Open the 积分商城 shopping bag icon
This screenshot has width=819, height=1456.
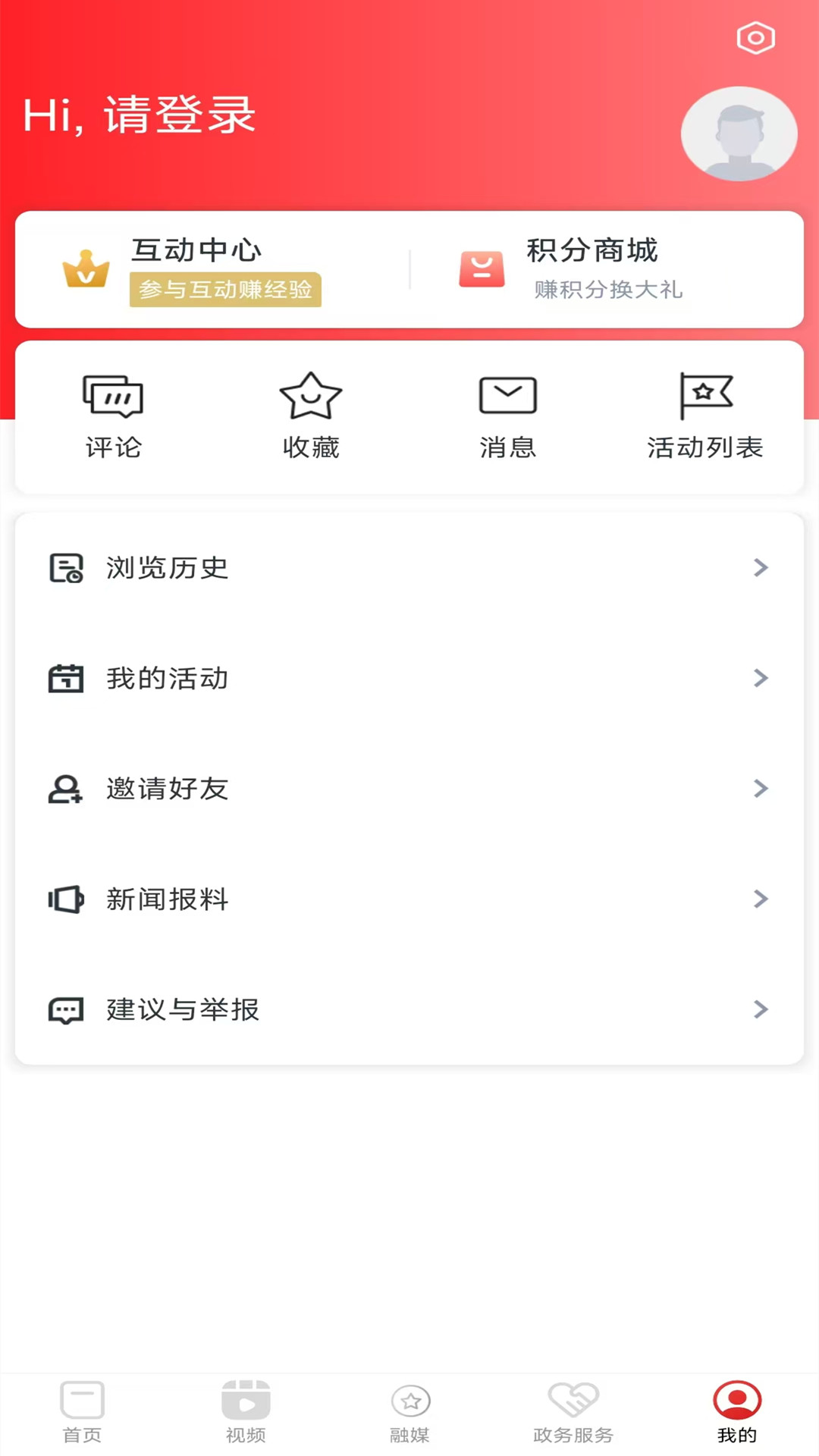[x=482, y=269]
